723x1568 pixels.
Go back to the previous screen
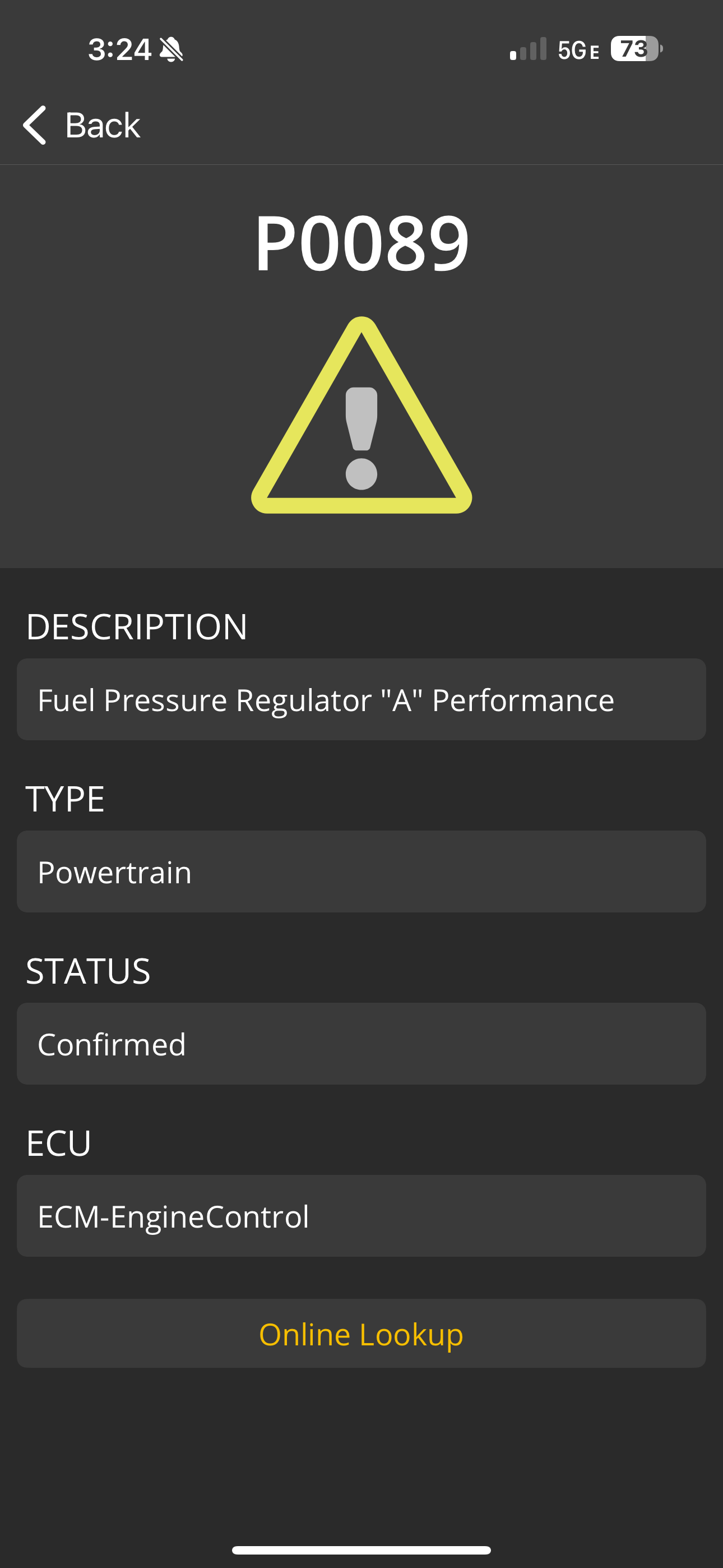[x=82, y=126]
